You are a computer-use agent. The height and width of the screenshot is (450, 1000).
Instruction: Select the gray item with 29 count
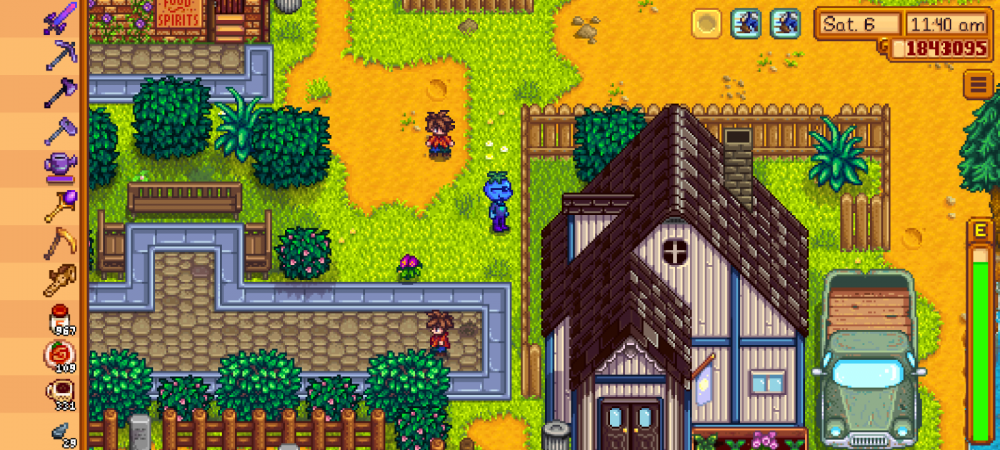click(60, 432)
